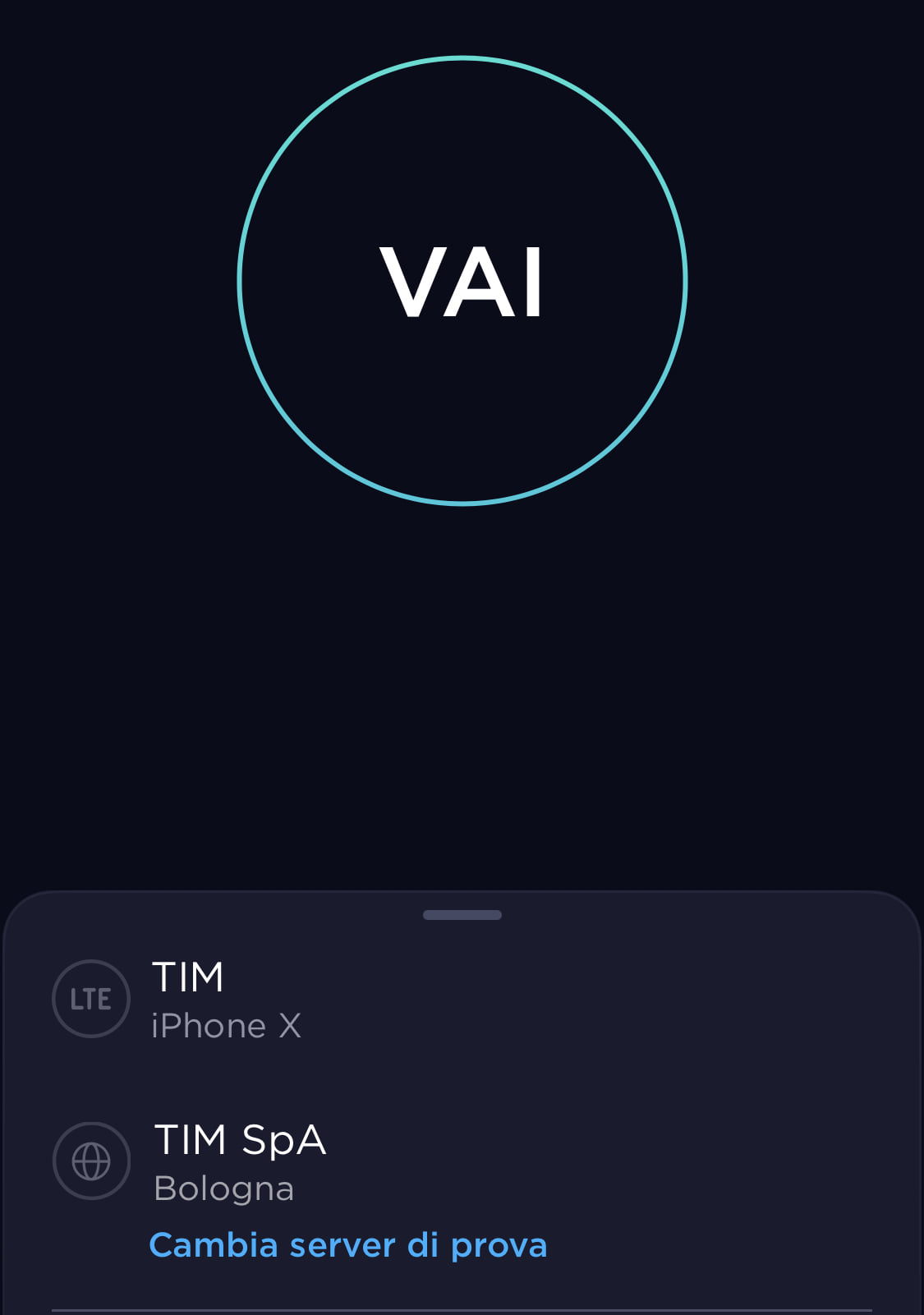Screen dimensions: 924x1315
Task: Start the speed test with VAI
Action: (462, 281)
